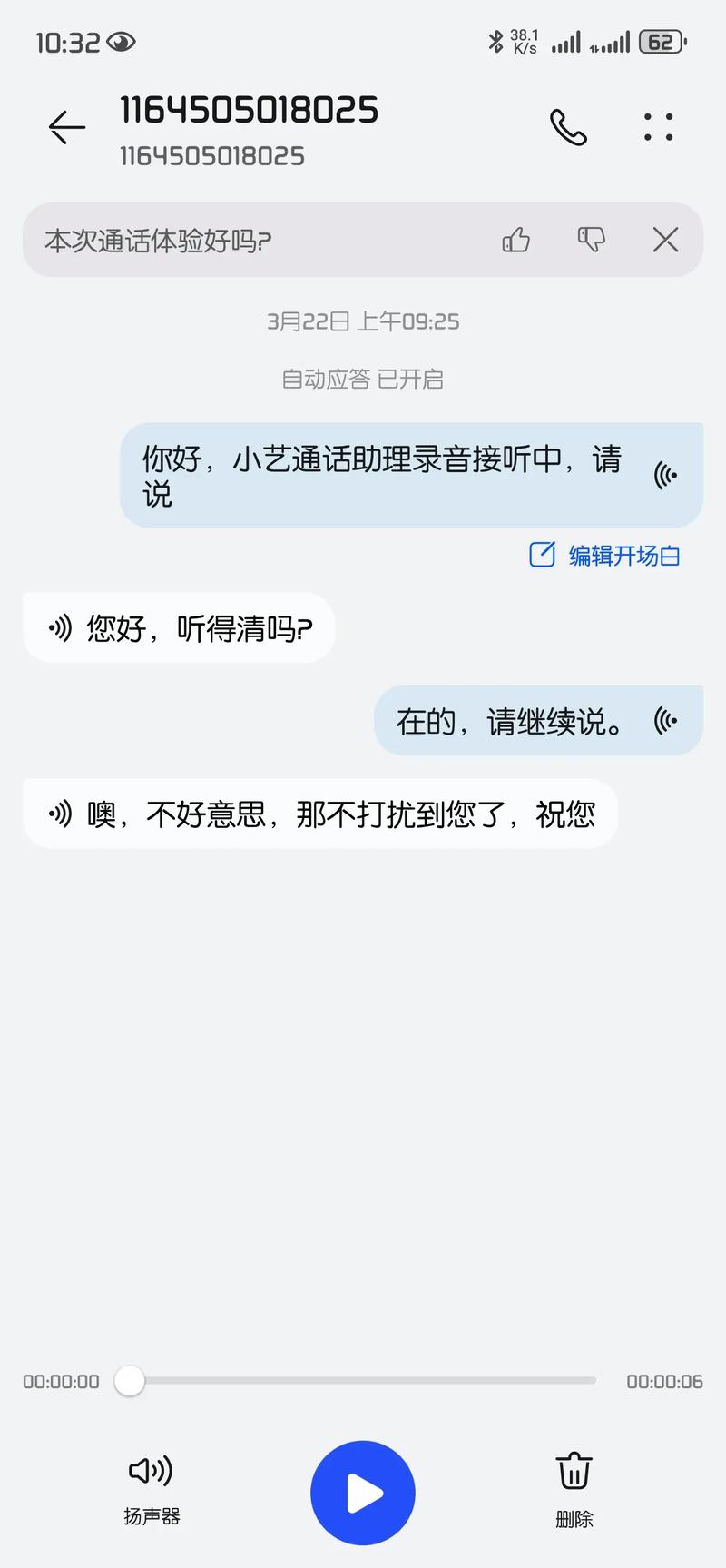Tap the audio icon on the '不打扰到您了' bubble
This screenshot has width=726, height=1568.
[x=61, y=814]
